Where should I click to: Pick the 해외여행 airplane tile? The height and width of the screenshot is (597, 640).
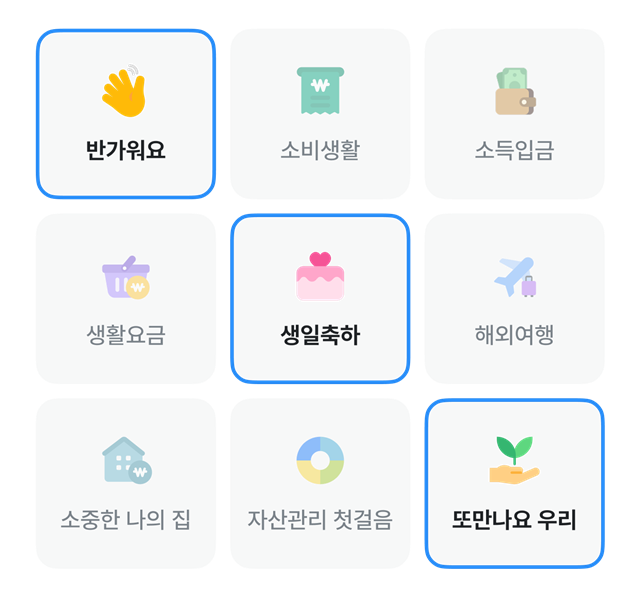point(514,298)
